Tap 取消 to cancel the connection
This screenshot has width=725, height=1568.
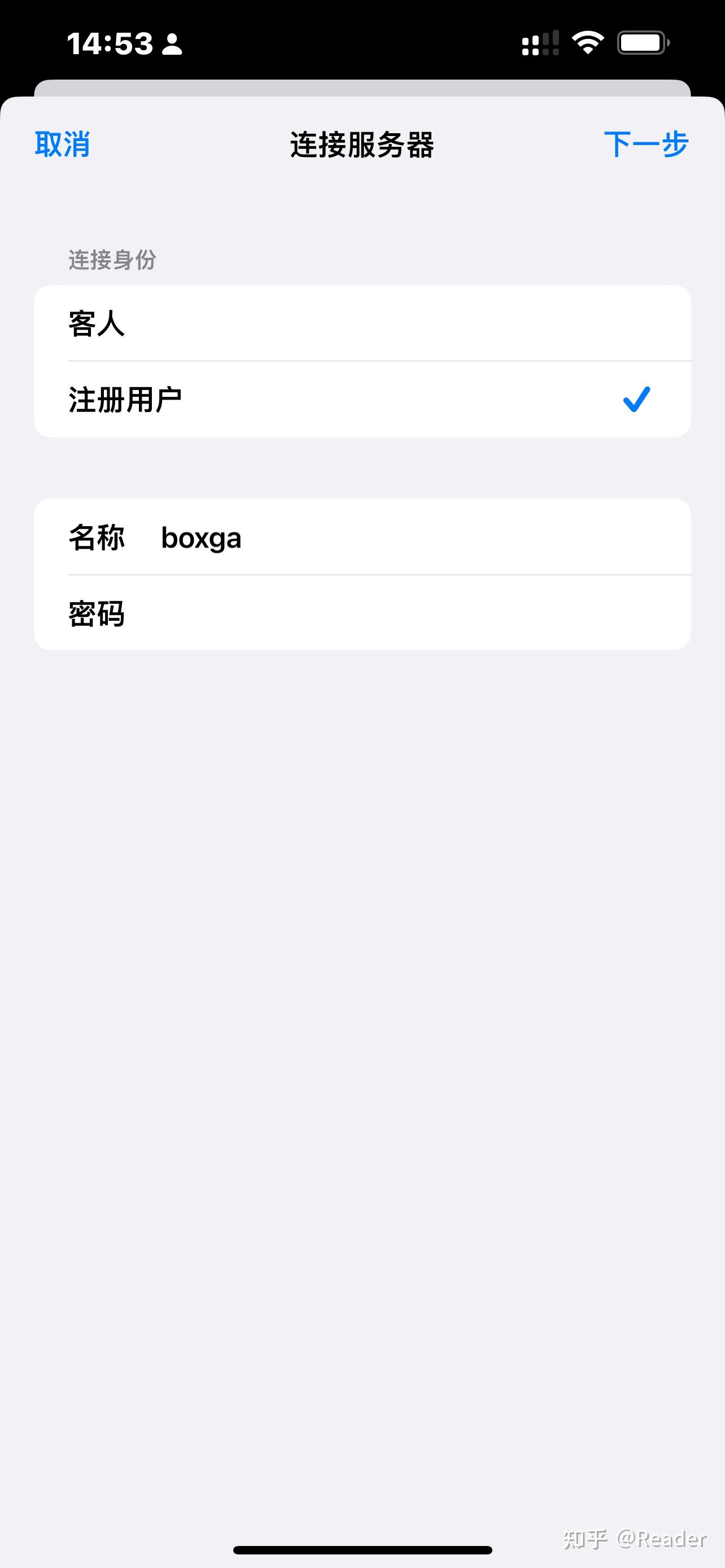(x=62, y=144)
